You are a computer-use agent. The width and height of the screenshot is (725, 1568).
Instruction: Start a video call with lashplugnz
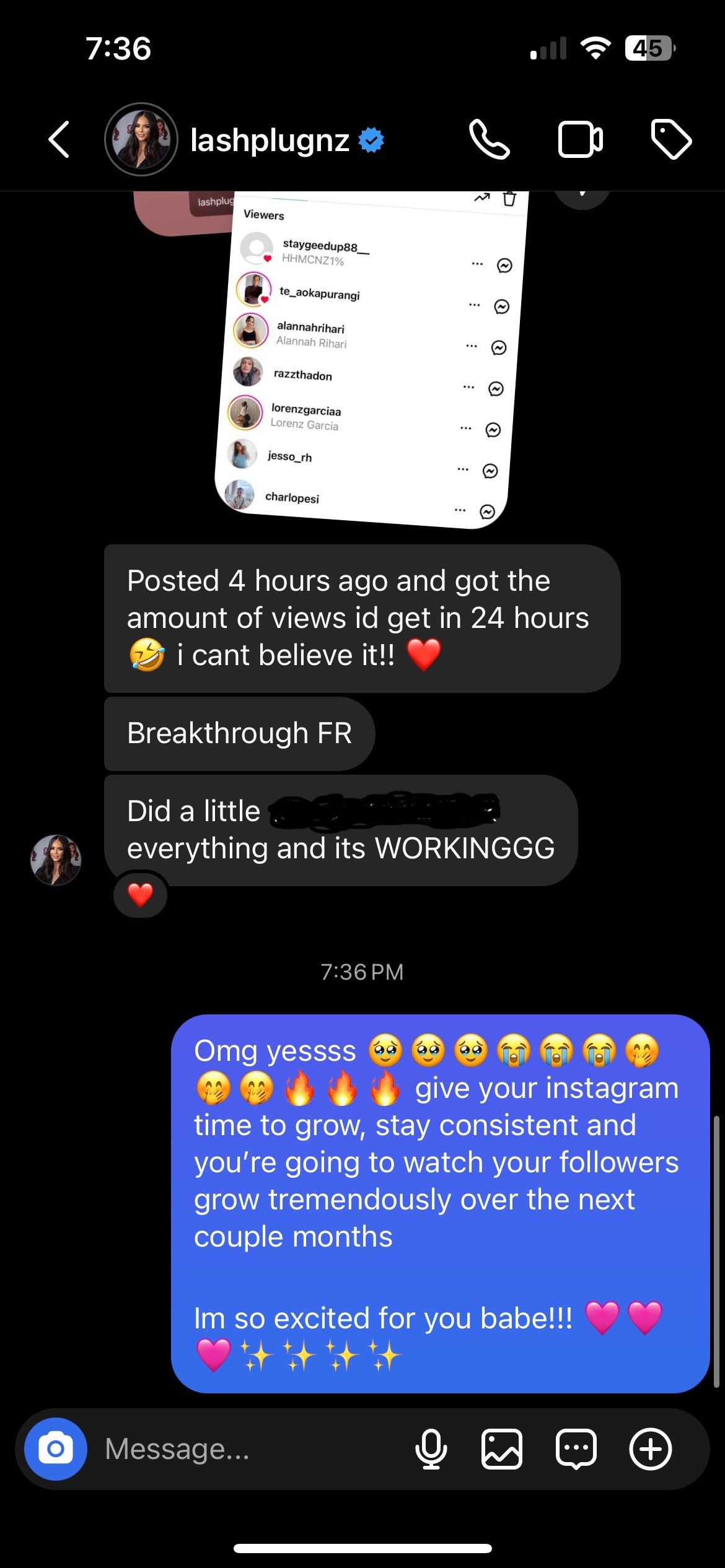coord(580,140)
